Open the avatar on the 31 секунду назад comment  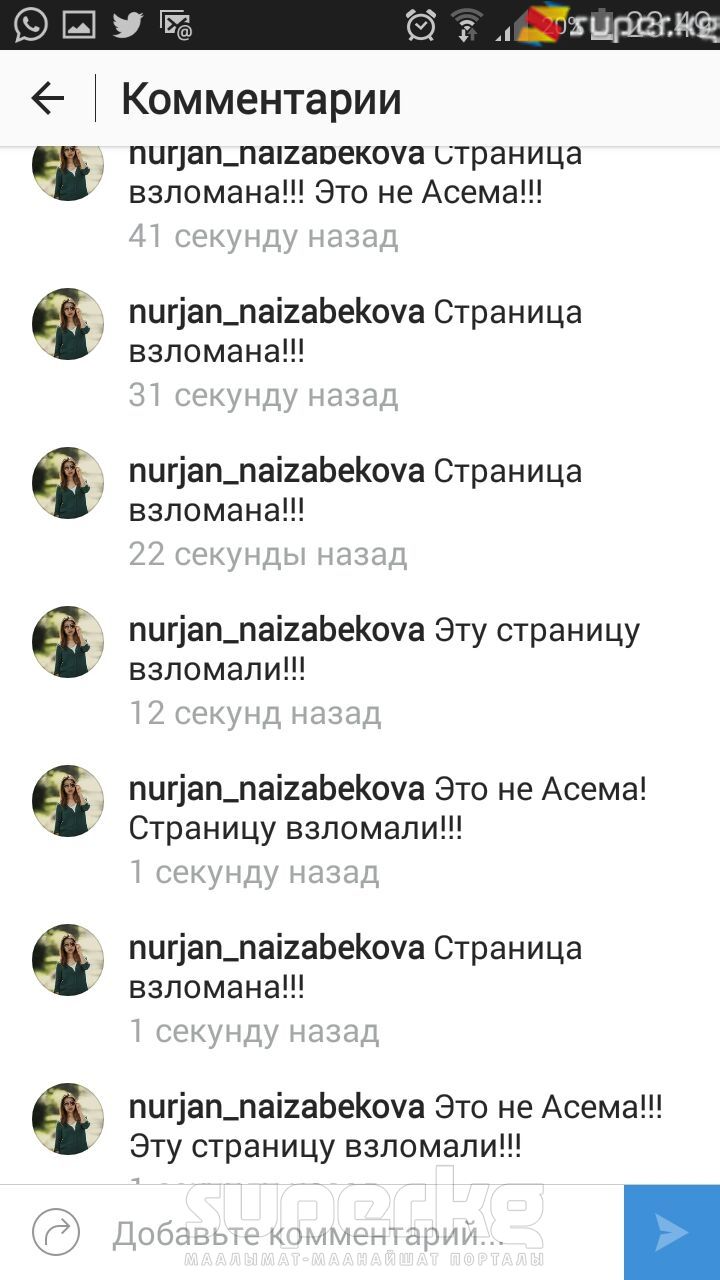[68, 324]
